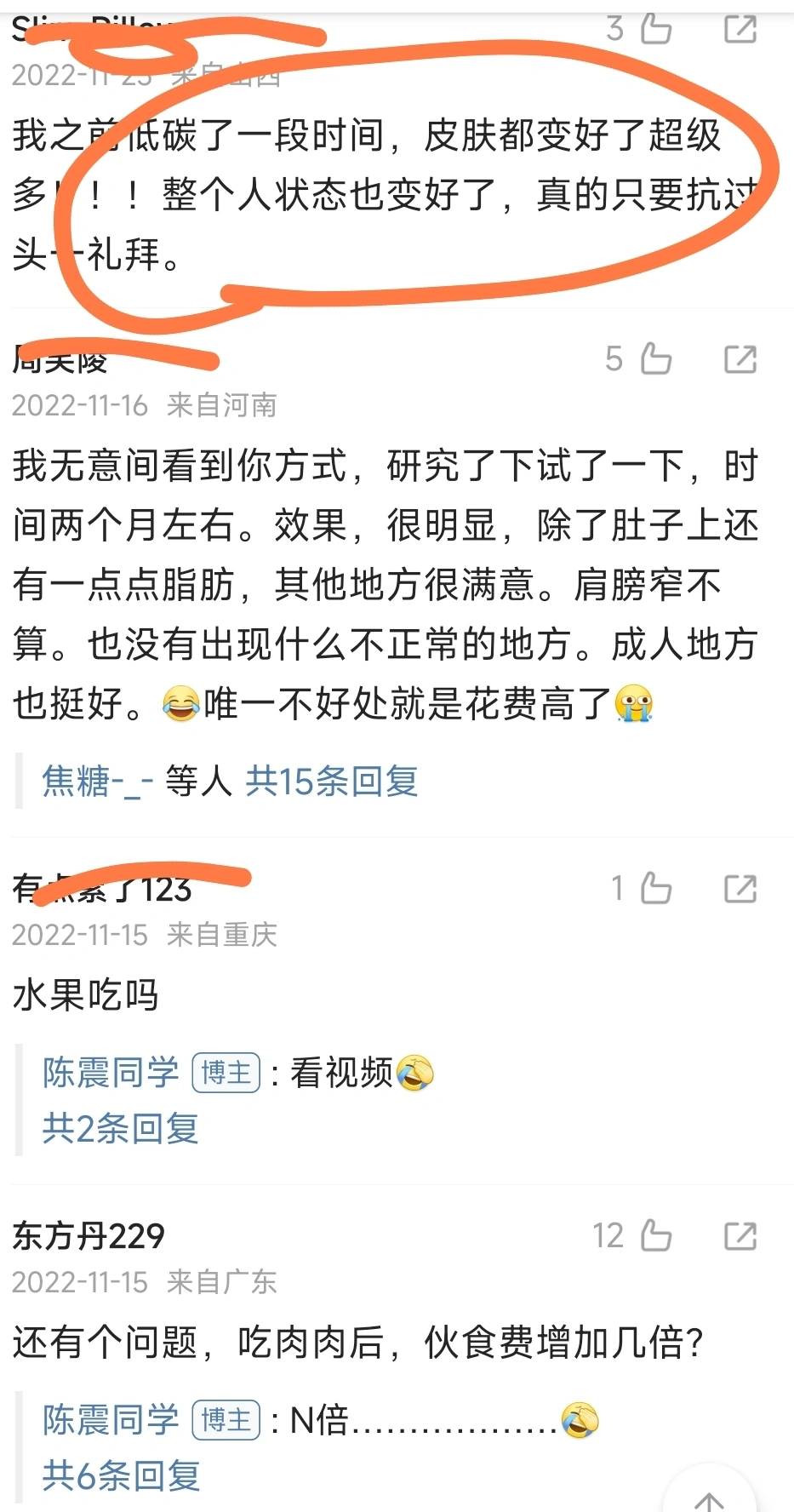This screenshot has height=1512, width=794.
Task: Share the comment from 河南 posted 2022-11-16
Action: tap(740, 359)
